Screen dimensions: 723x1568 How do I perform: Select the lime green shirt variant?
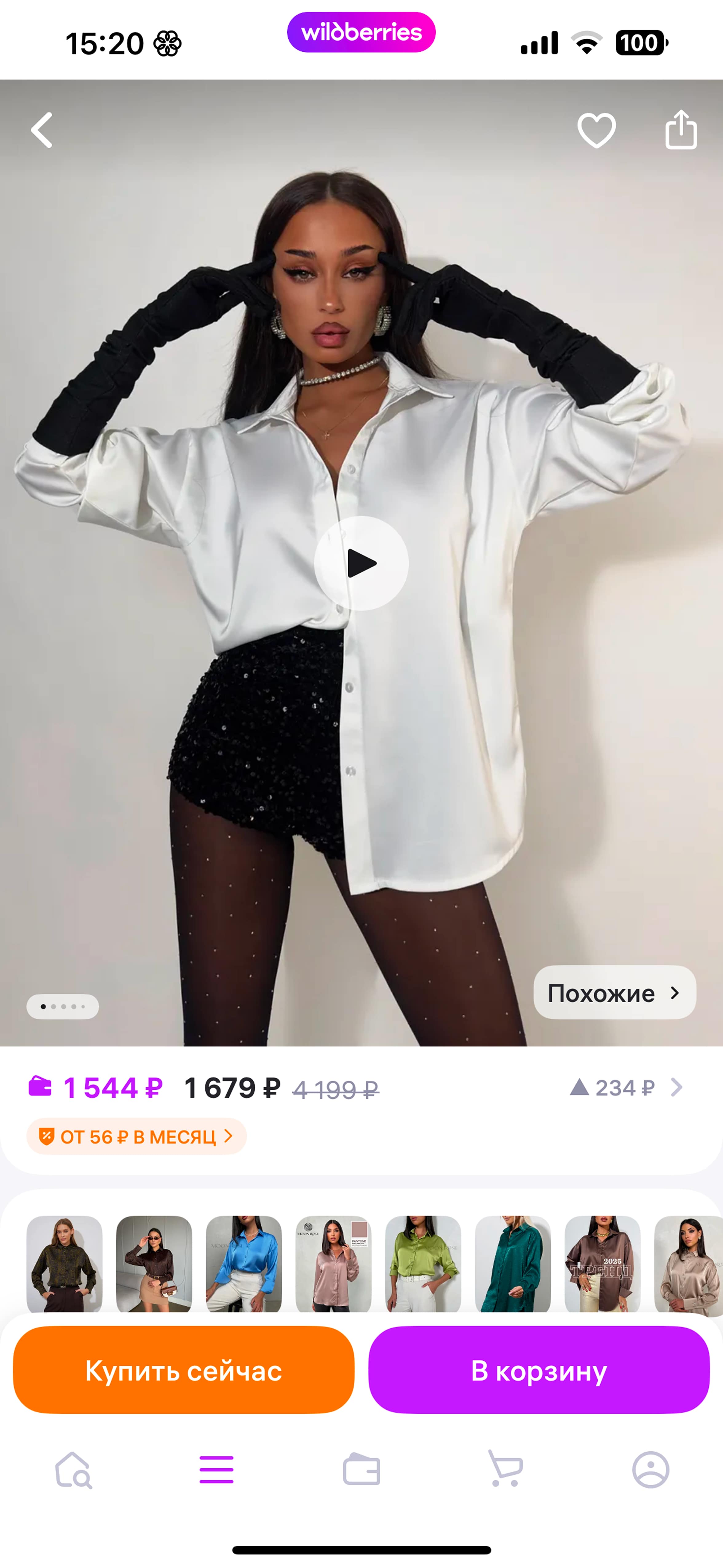coord(423,1263)
